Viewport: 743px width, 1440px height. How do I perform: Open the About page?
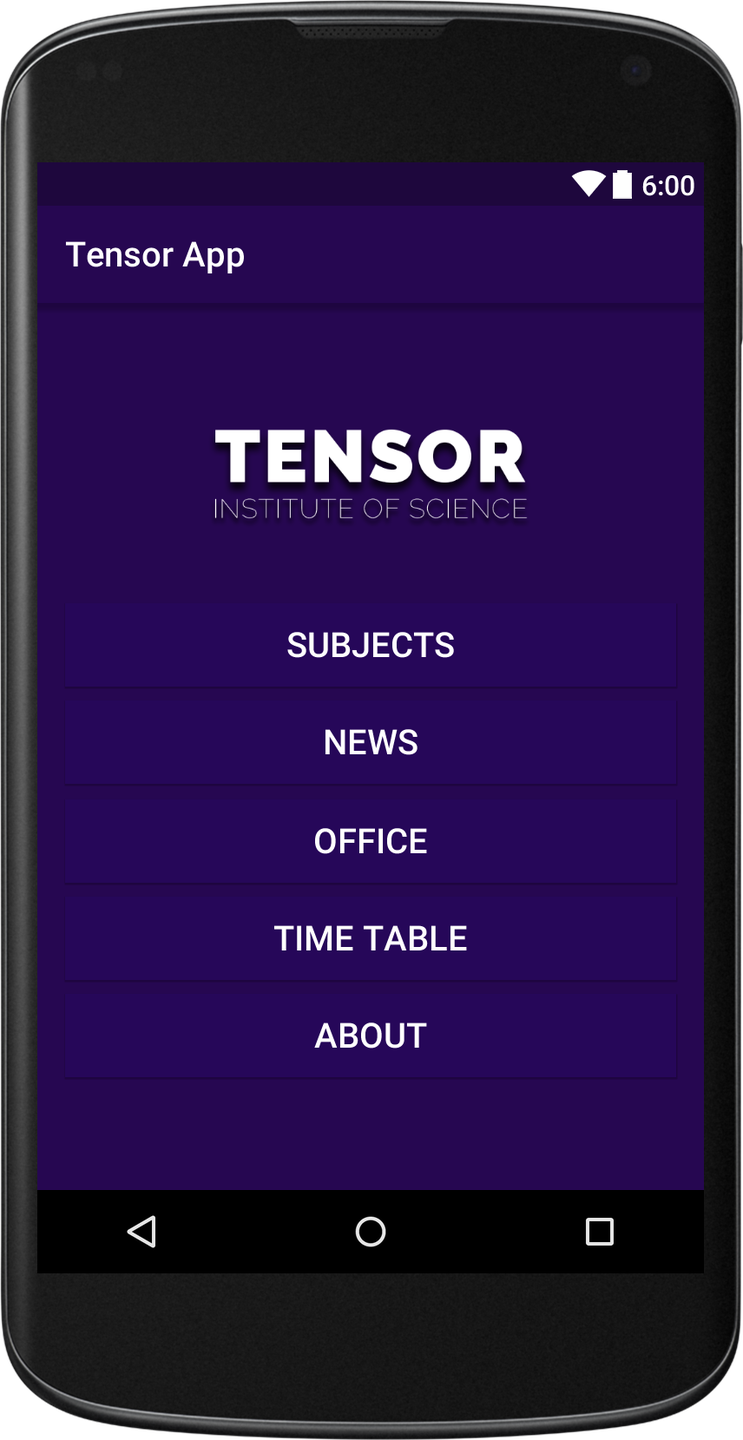[x=370, y=1035]
